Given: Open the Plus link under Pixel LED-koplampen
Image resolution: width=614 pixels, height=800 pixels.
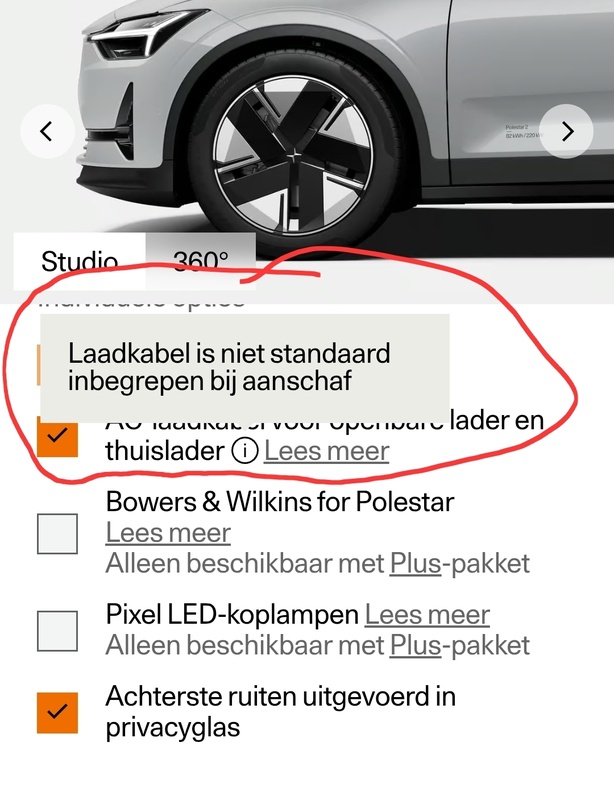Looking at the screenshot, I should pyautogui.click(x=415, y=645).
